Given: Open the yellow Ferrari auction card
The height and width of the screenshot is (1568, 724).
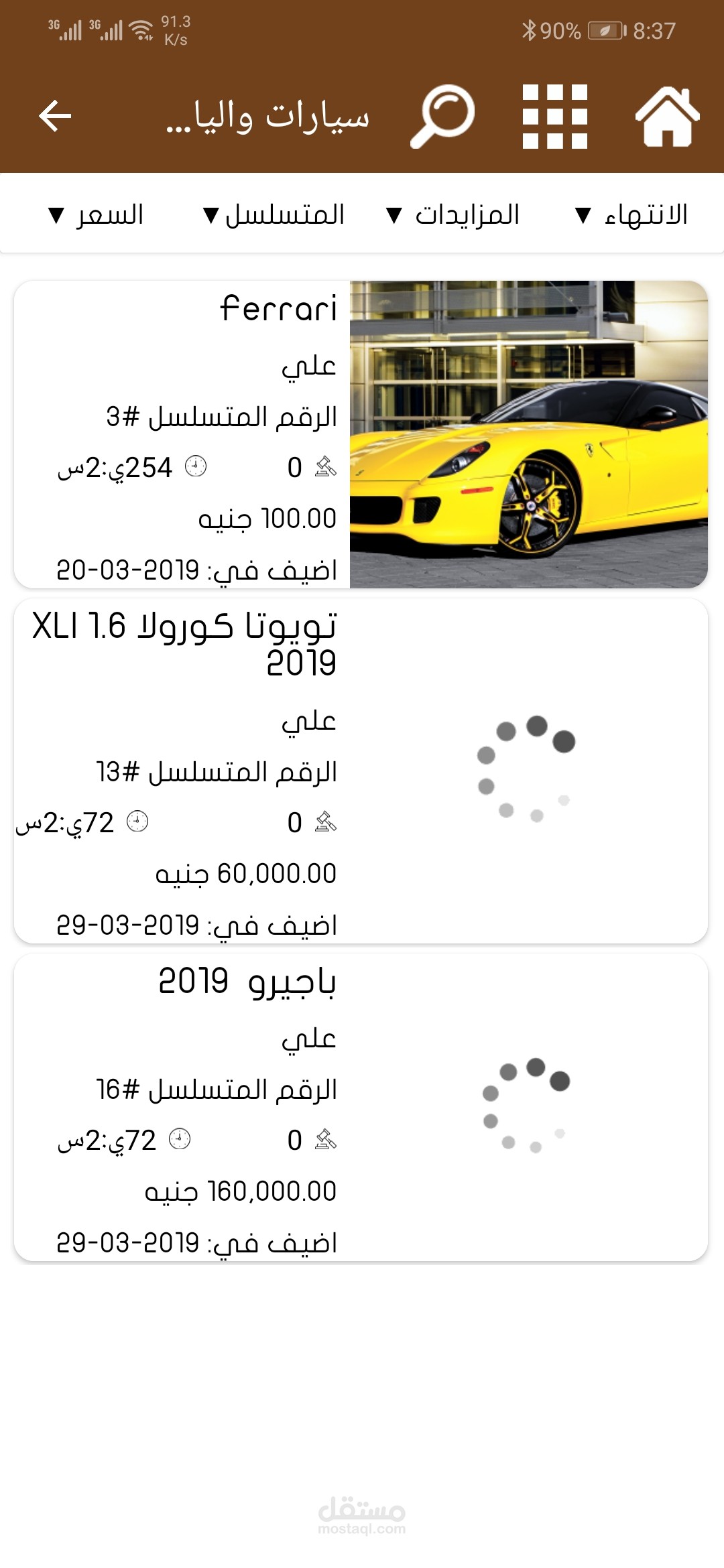Looking at the screenshot, I should point(361,434).
